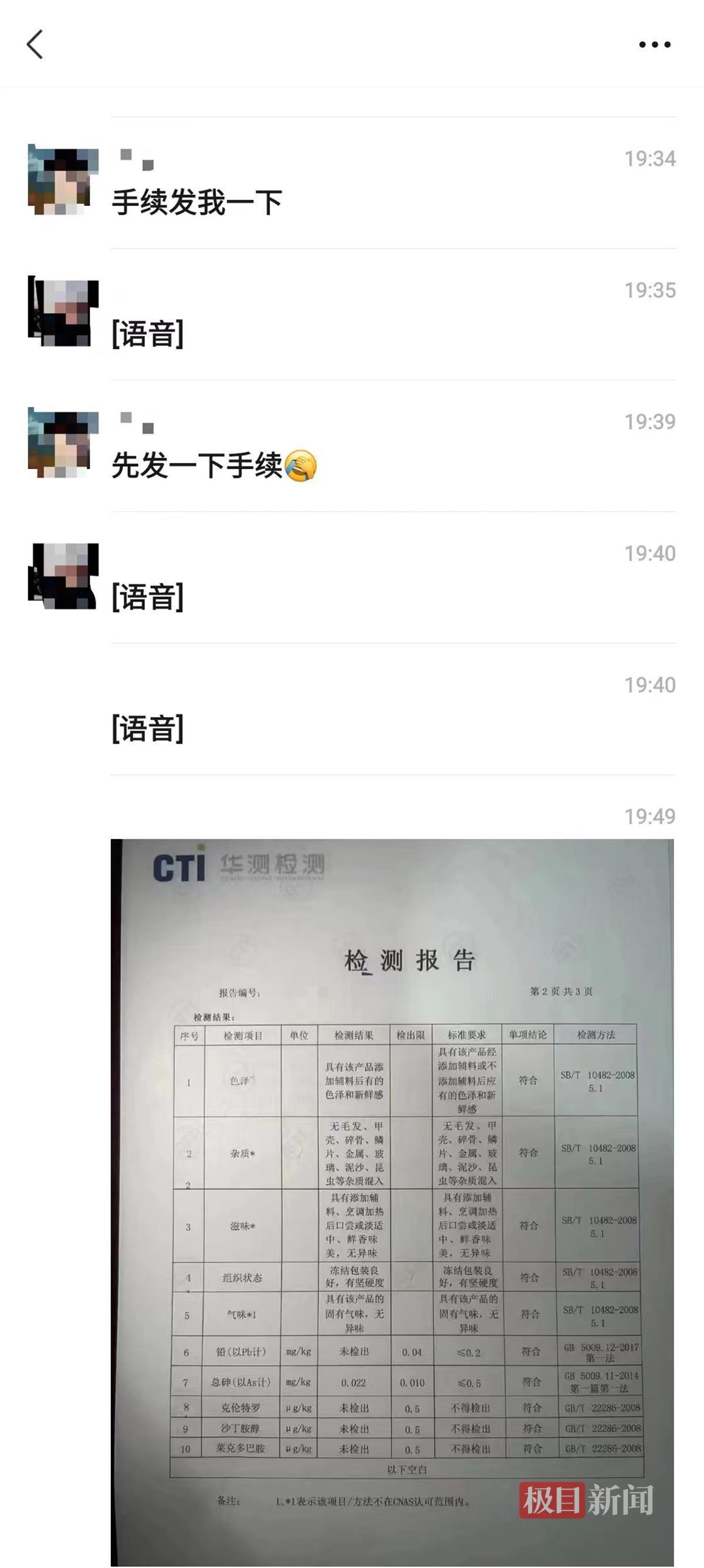Play the voice message sent at 19:35

click(147, 334)
